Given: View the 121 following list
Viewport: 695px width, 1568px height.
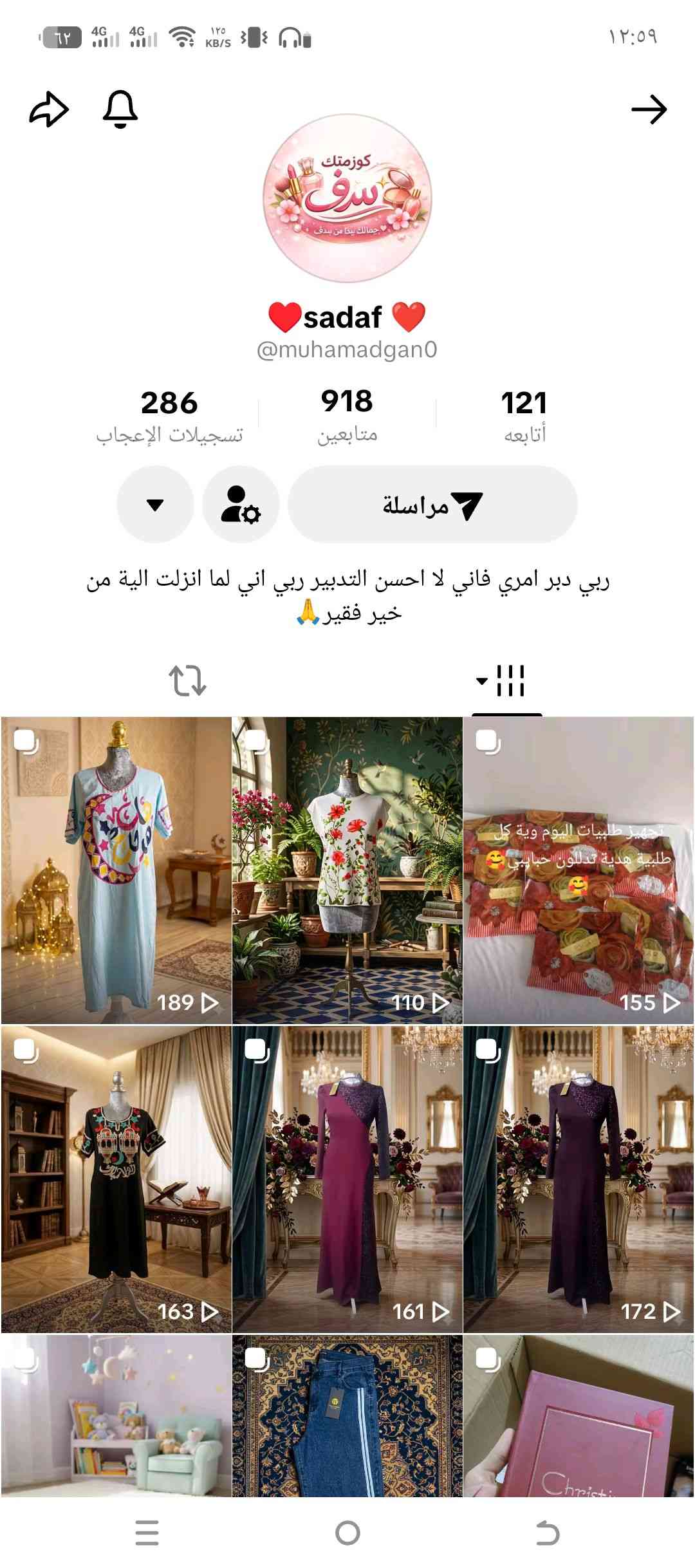Looking at the screenshot, I should (524, 415).
